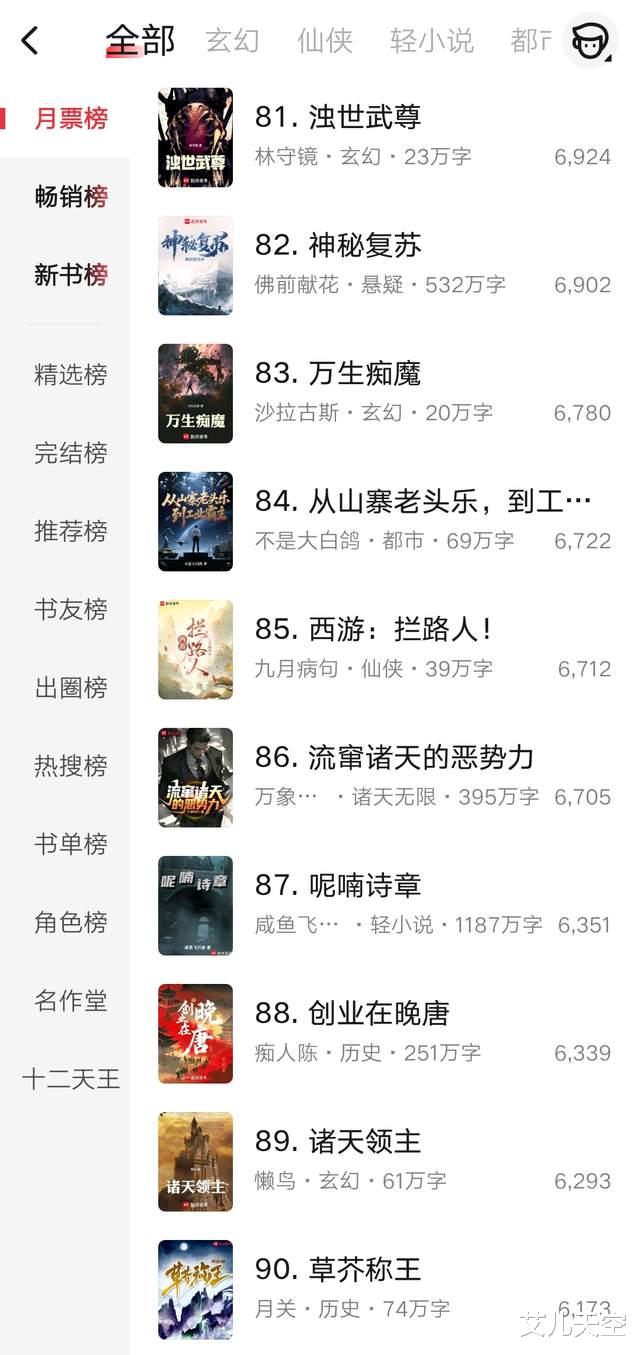Switch to the 仙侠 top tab
Image resolution: width=640 pixels, height=1355 pixels.
click(325, 41)
